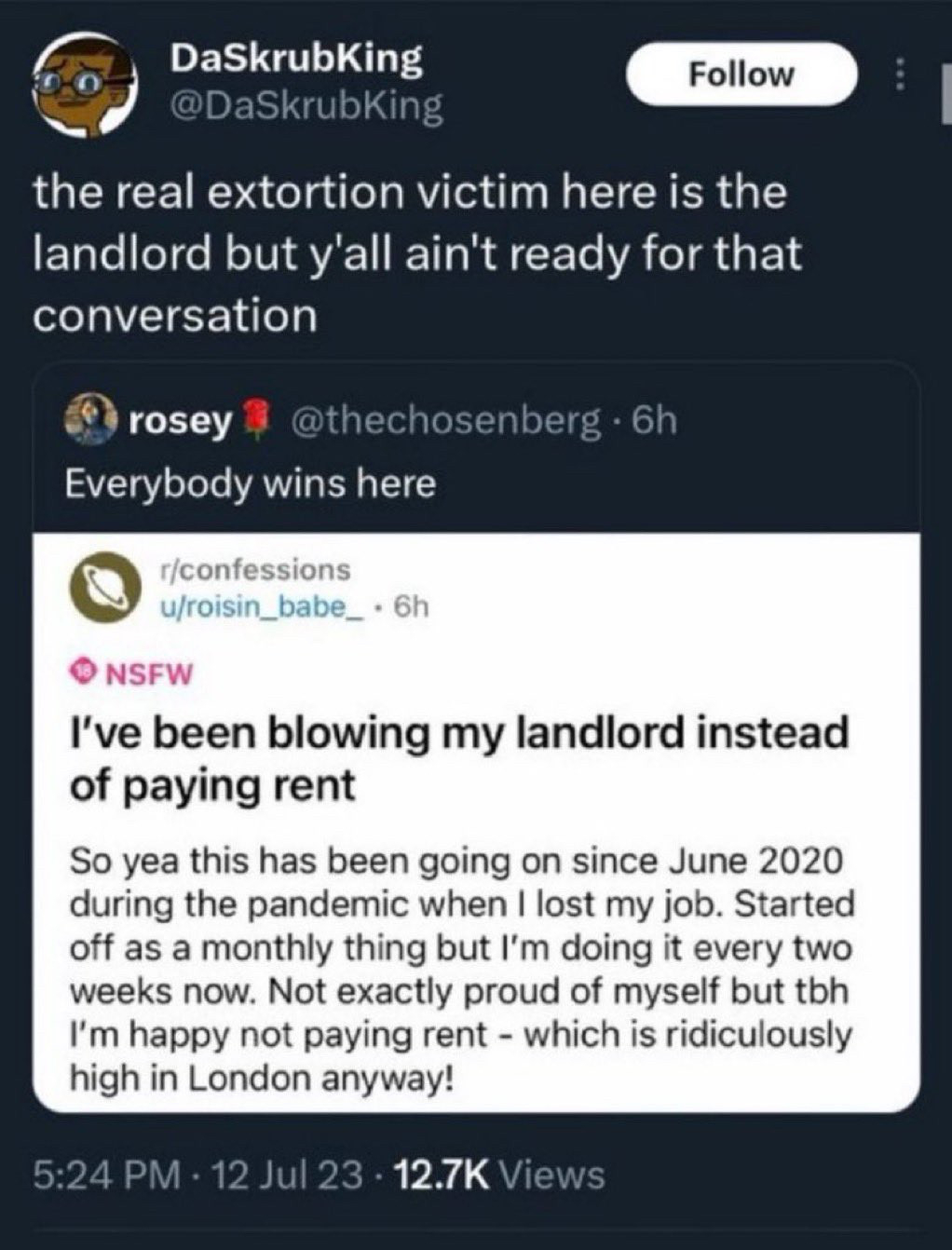Follow DaSkrubKing
Viewport: 952px width, 1250px height.
(x=741, y=74)
